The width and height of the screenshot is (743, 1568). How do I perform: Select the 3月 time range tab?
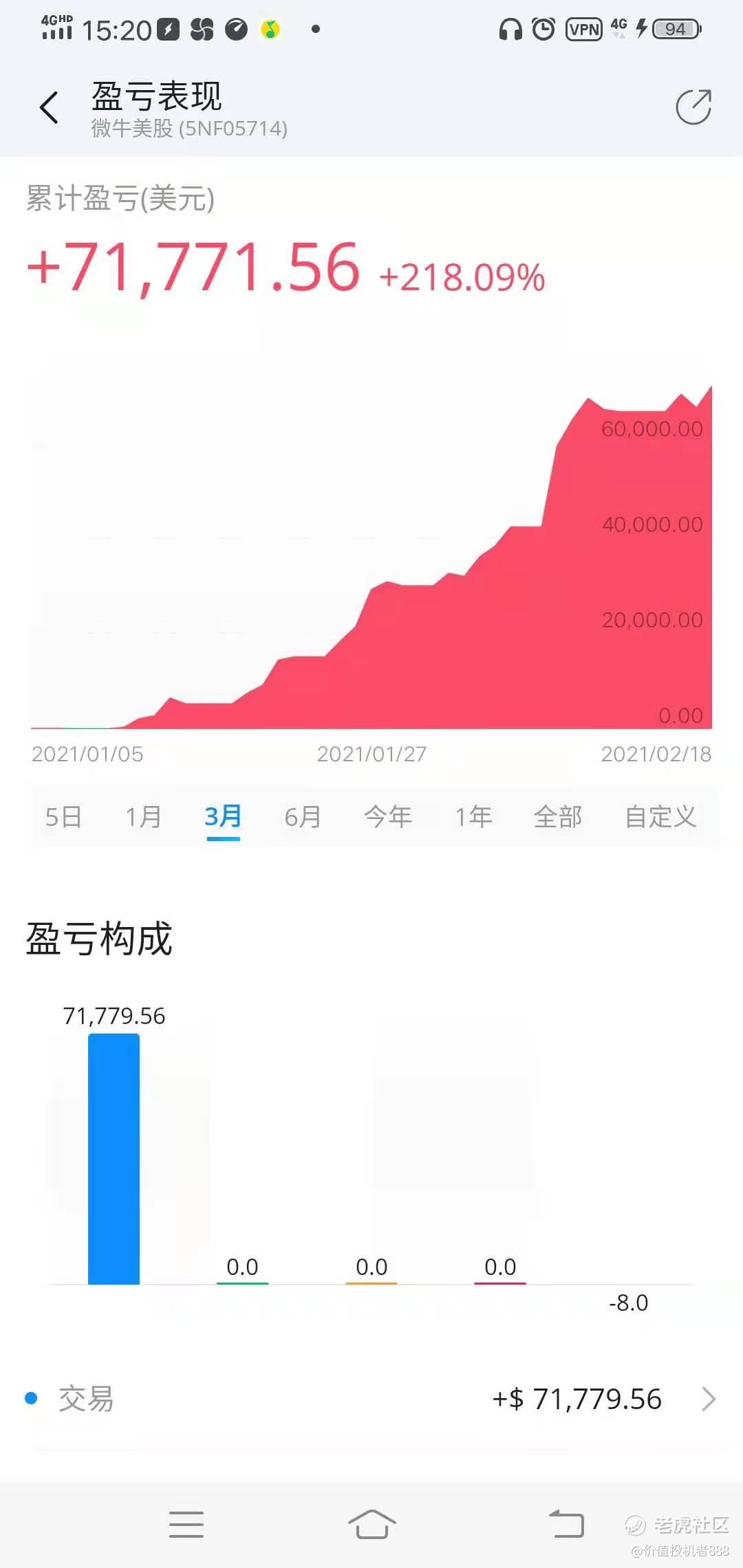[x=223, y=817]
